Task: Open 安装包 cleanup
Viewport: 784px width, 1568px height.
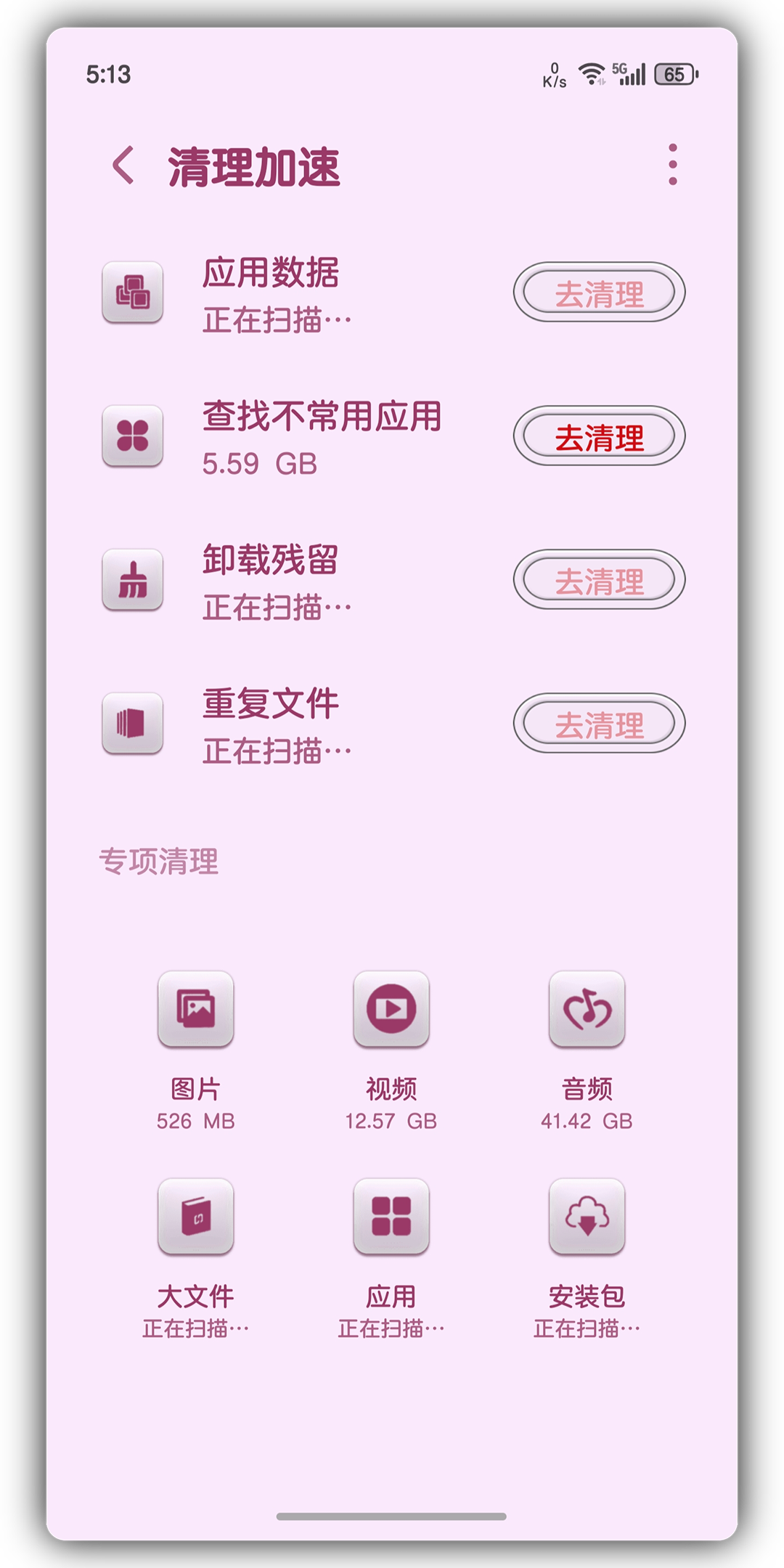Action: pos(587,1217)
